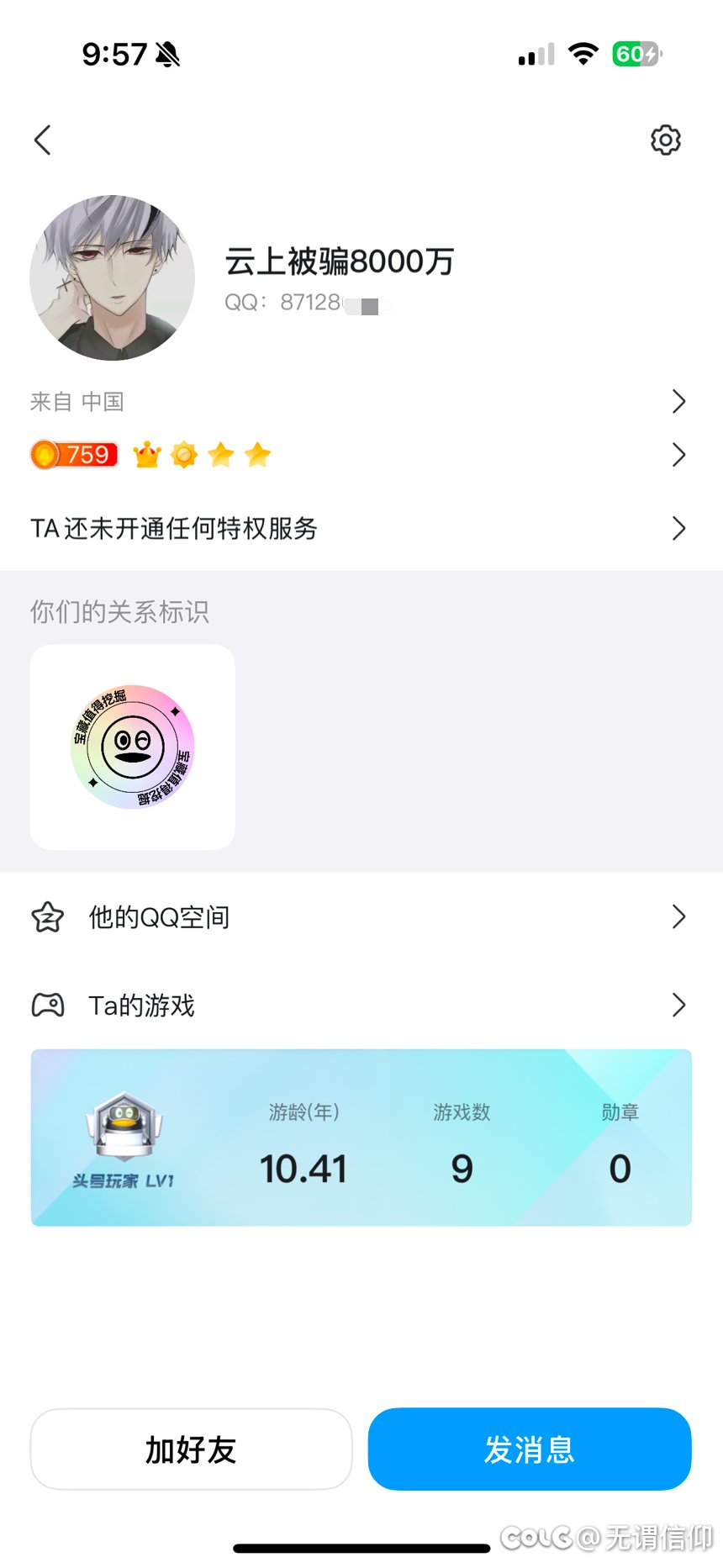Tap the back arrow to return
Screen dimensions: 723x1568
tap(42, 140)
